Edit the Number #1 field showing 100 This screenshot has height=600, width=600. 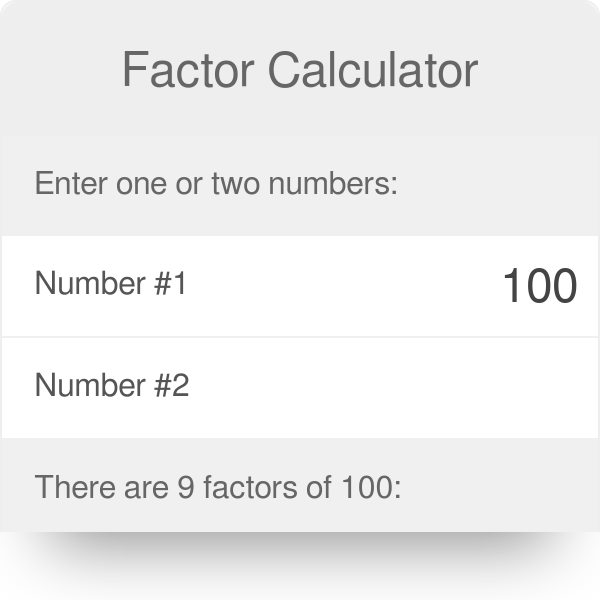coord(300,286)
